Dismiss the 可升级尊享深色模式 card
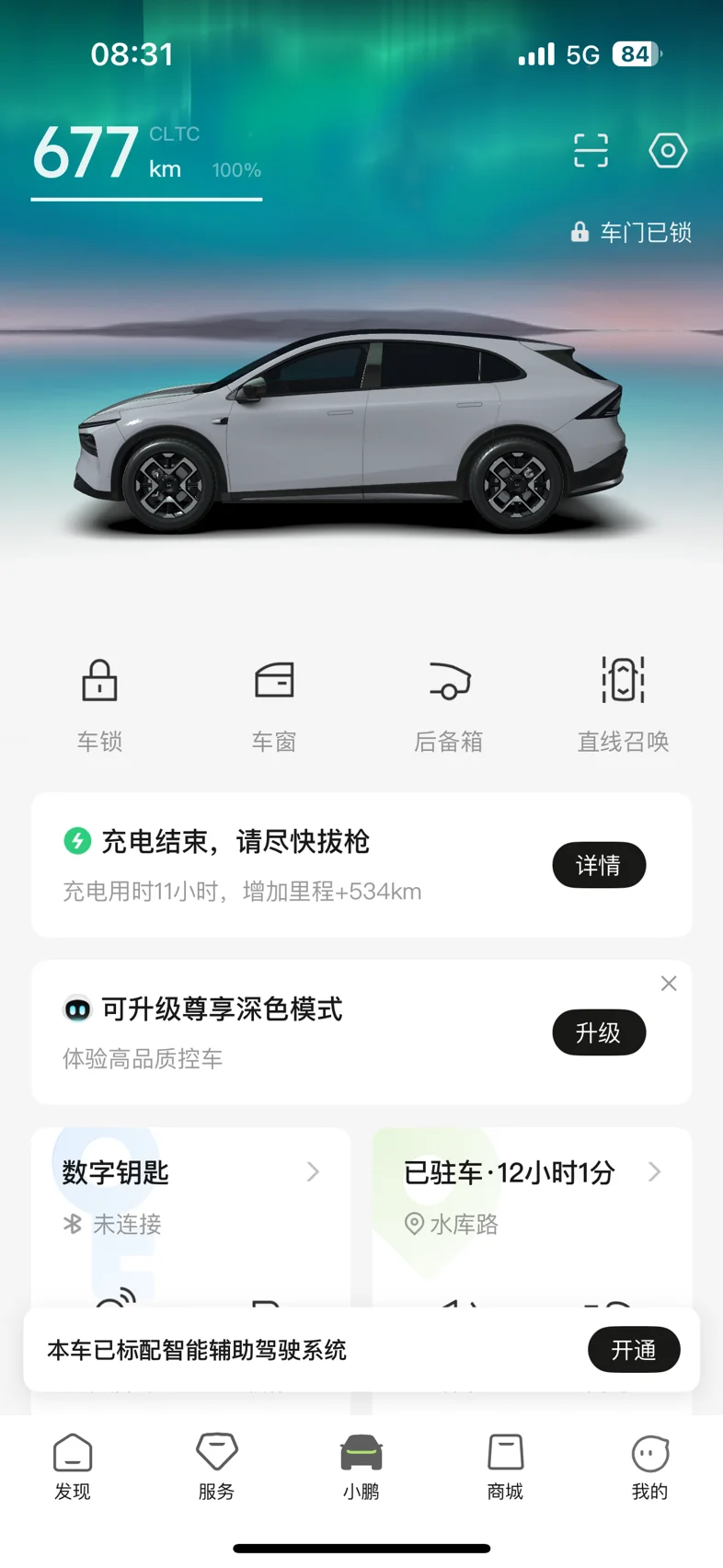Image resolution: width=723 pixels, height=1568 pixels. (669, 984)
